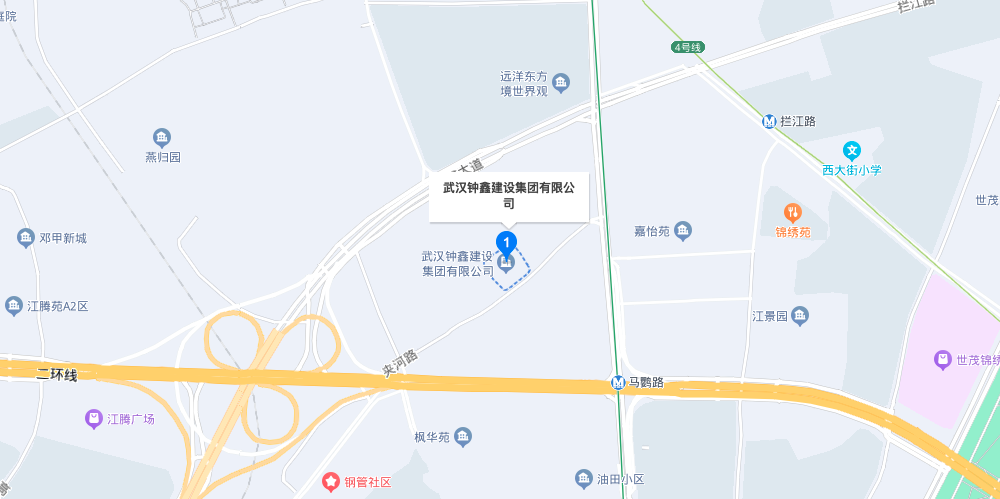The image size is (1000, 499).
Task: Tap the 锦绣苑 restaurant marker
Action: [x=793, y=212]
